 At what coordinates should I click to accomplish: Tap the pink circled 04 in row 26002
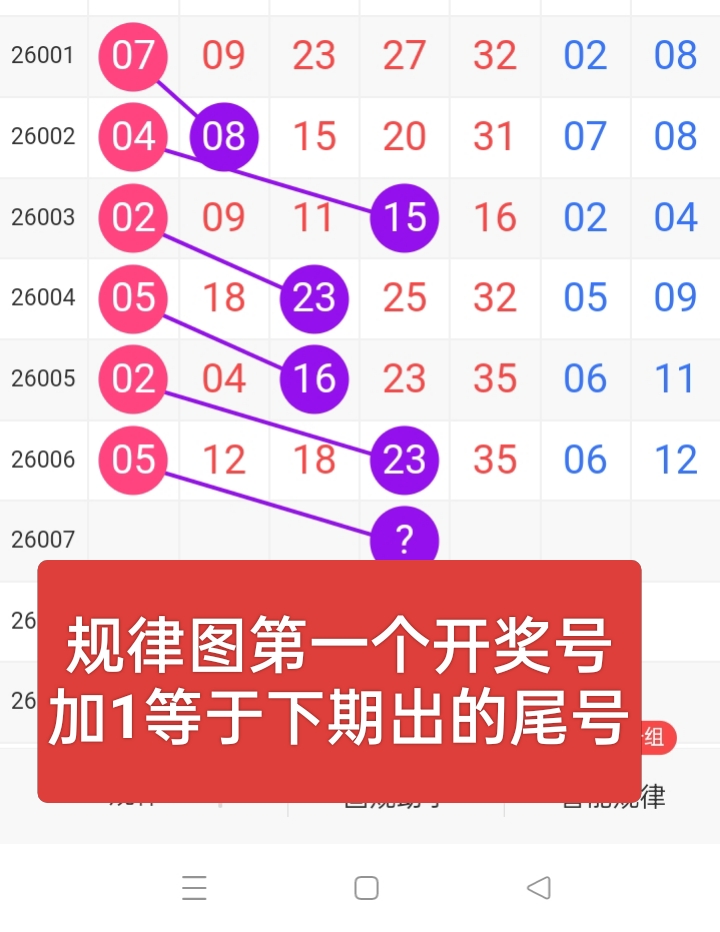pos(132,137)
